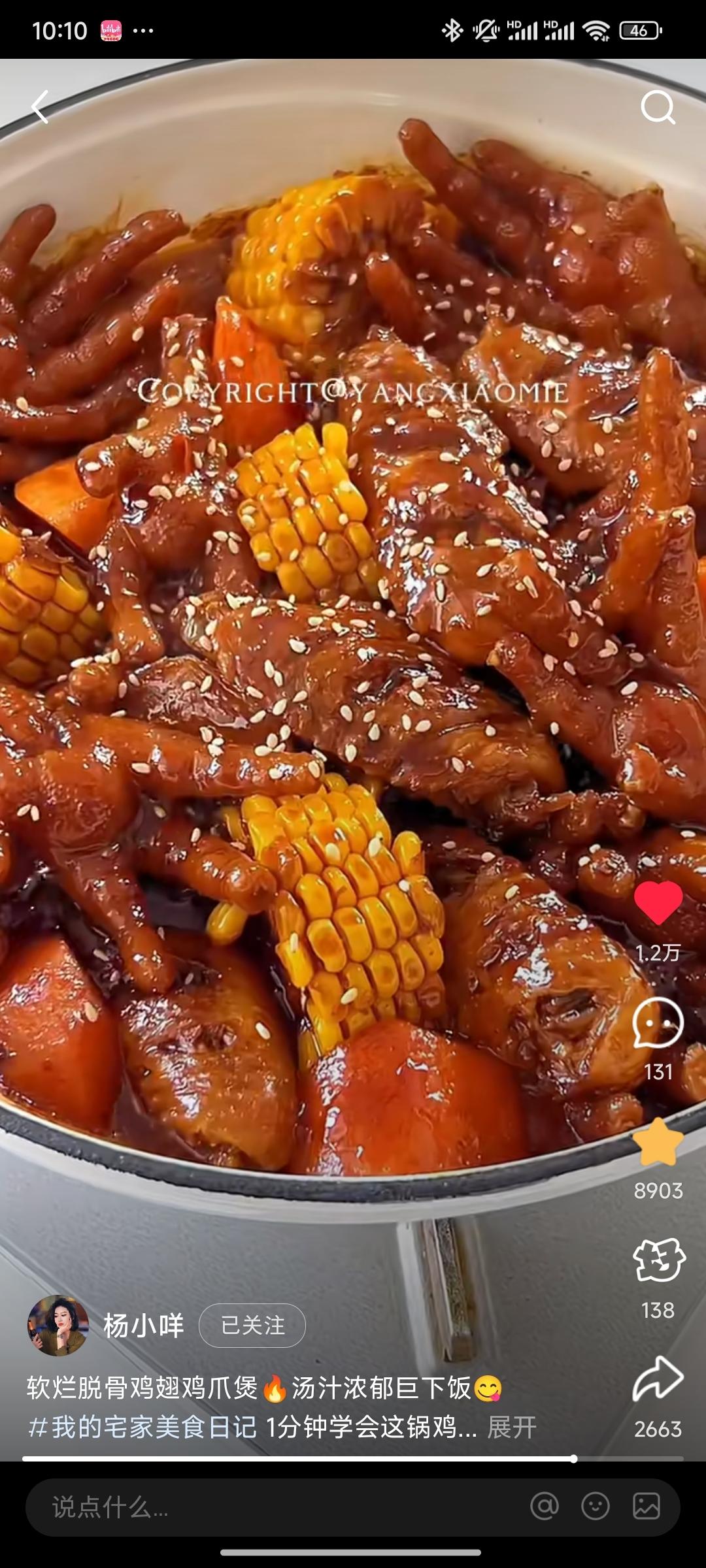706x1568 pixels.
Task: Open the comments bubble icon
Action: (658, 1023)
